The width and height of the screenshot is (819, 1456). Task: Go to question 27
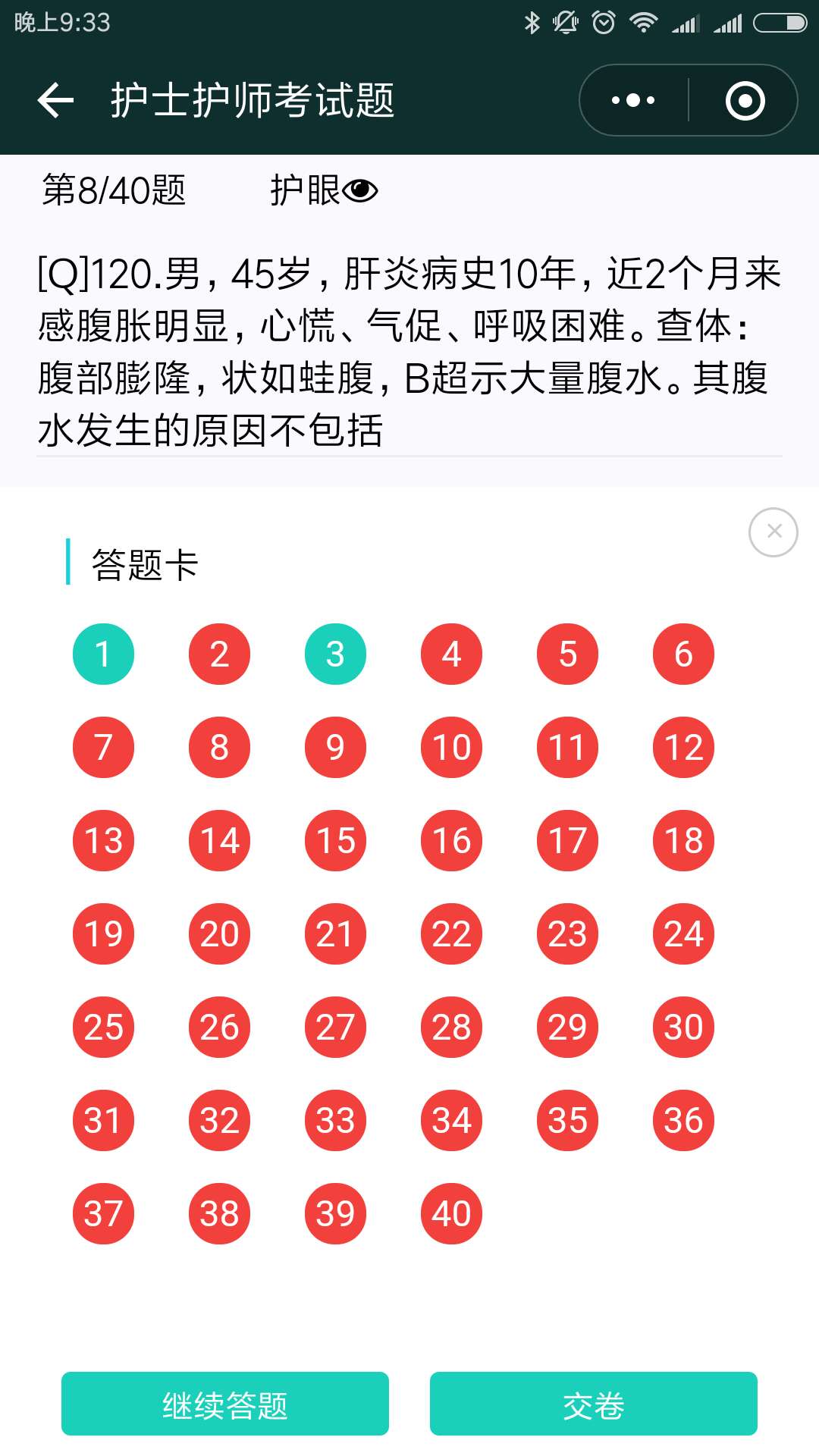[x=336, y=1027]
